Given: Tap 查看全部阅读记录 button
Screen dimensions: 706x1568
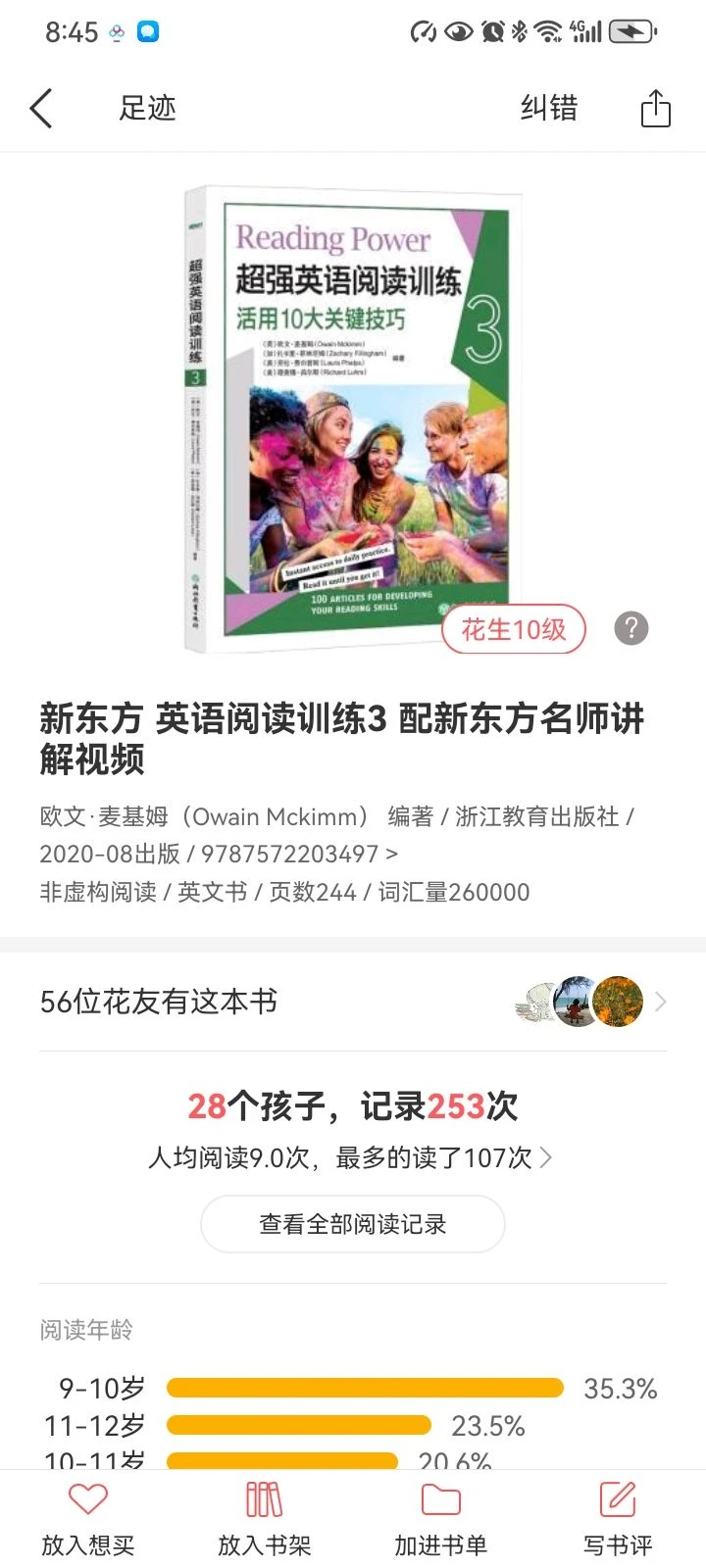Looking at the screenshot, I should coord(353,1224).
